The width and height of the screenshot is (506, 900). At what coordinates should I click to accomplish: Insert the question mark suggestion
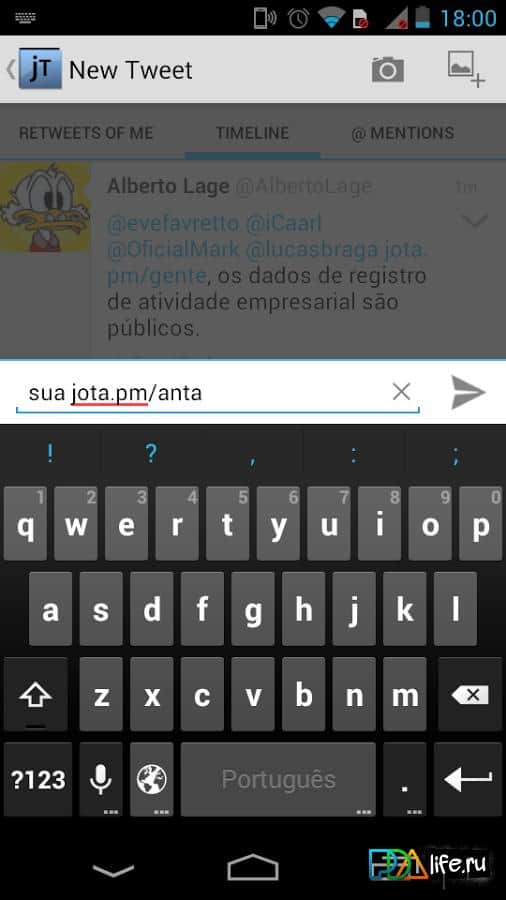click(x=151, y=454)
